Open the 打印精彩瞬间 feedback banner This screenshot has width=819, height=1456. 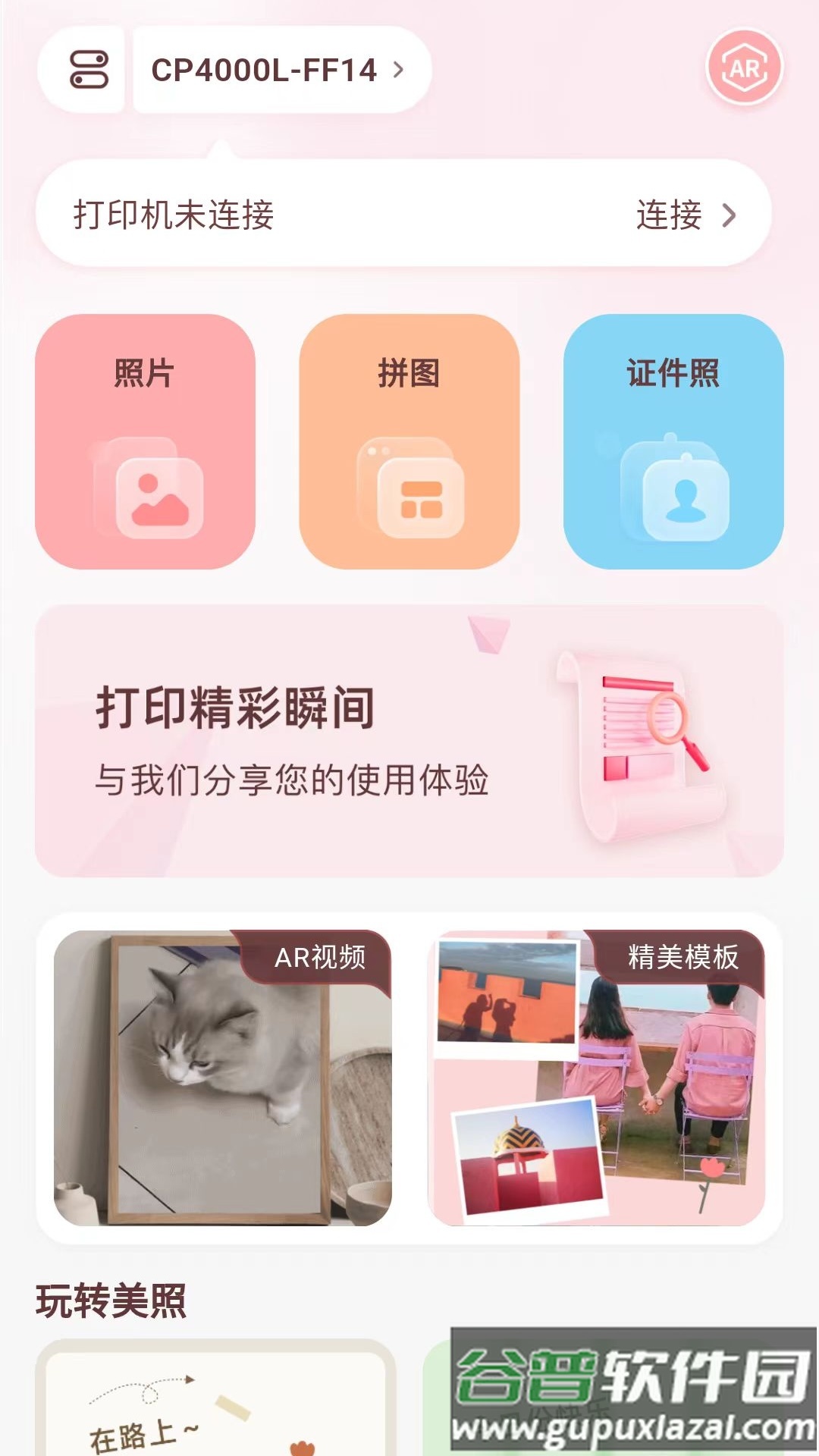click(x=409, y=741)
